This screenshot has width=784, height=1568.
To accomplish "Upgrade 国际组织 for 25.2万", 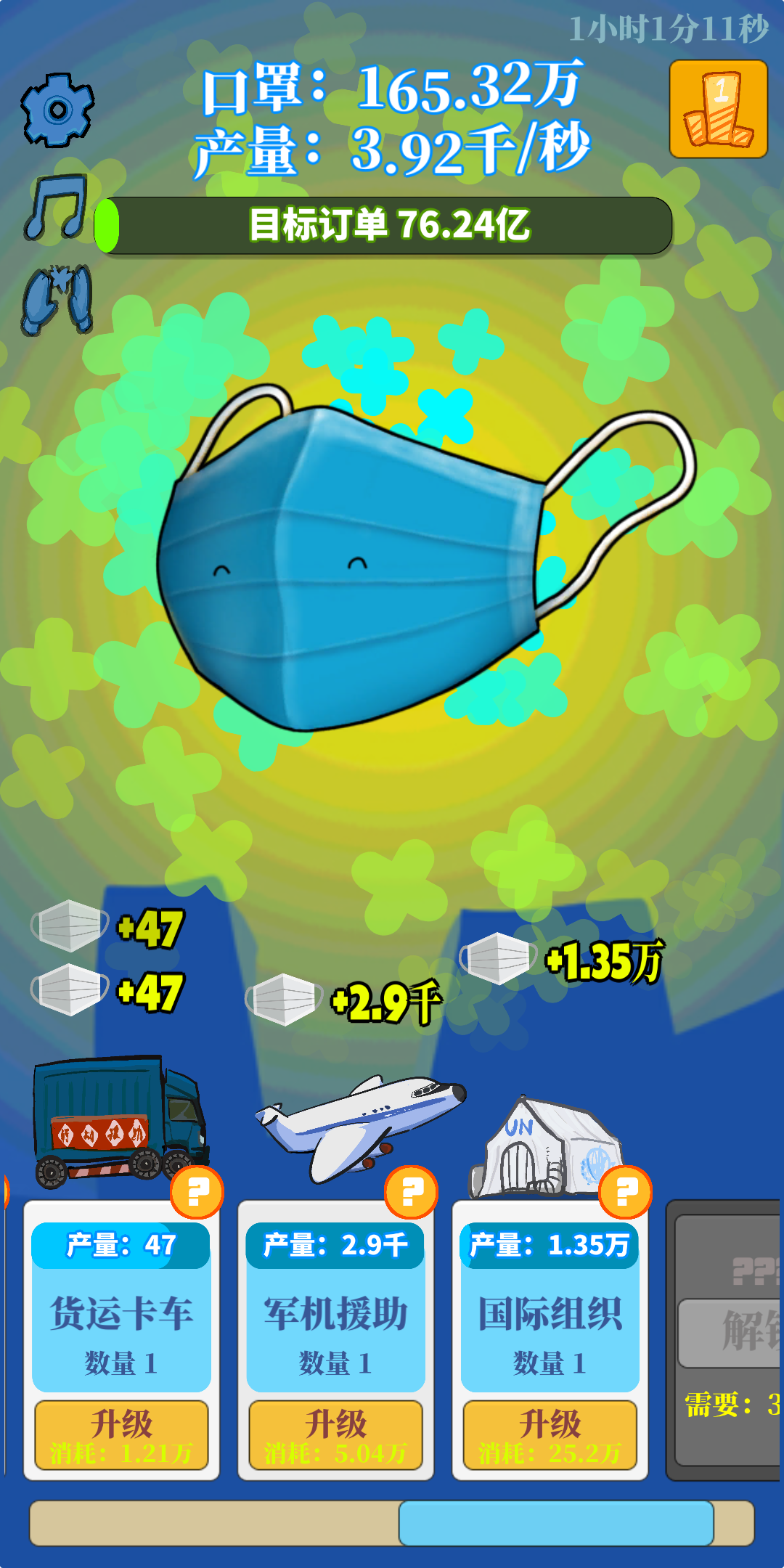I will point(550,1435).
